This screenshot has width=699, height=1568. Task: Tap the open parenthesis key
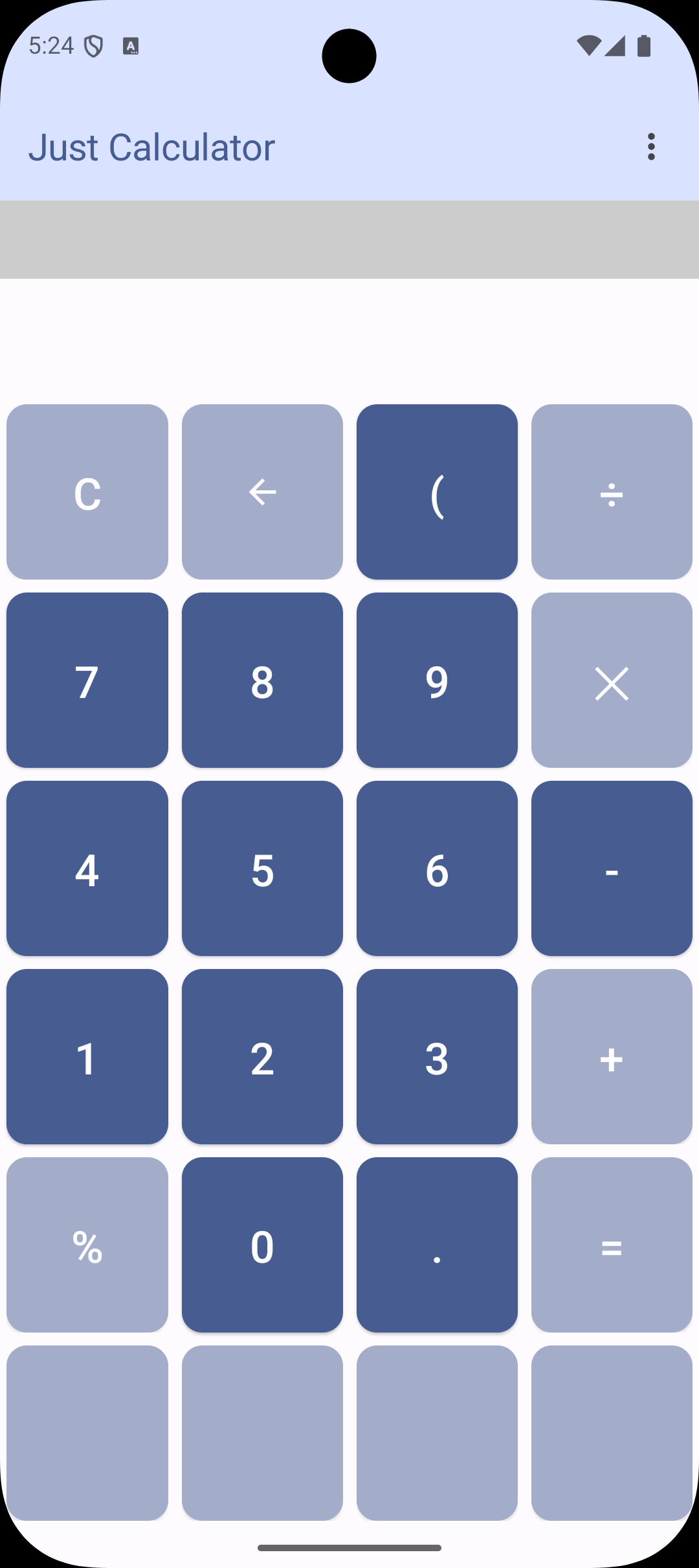tap(437, 492)
